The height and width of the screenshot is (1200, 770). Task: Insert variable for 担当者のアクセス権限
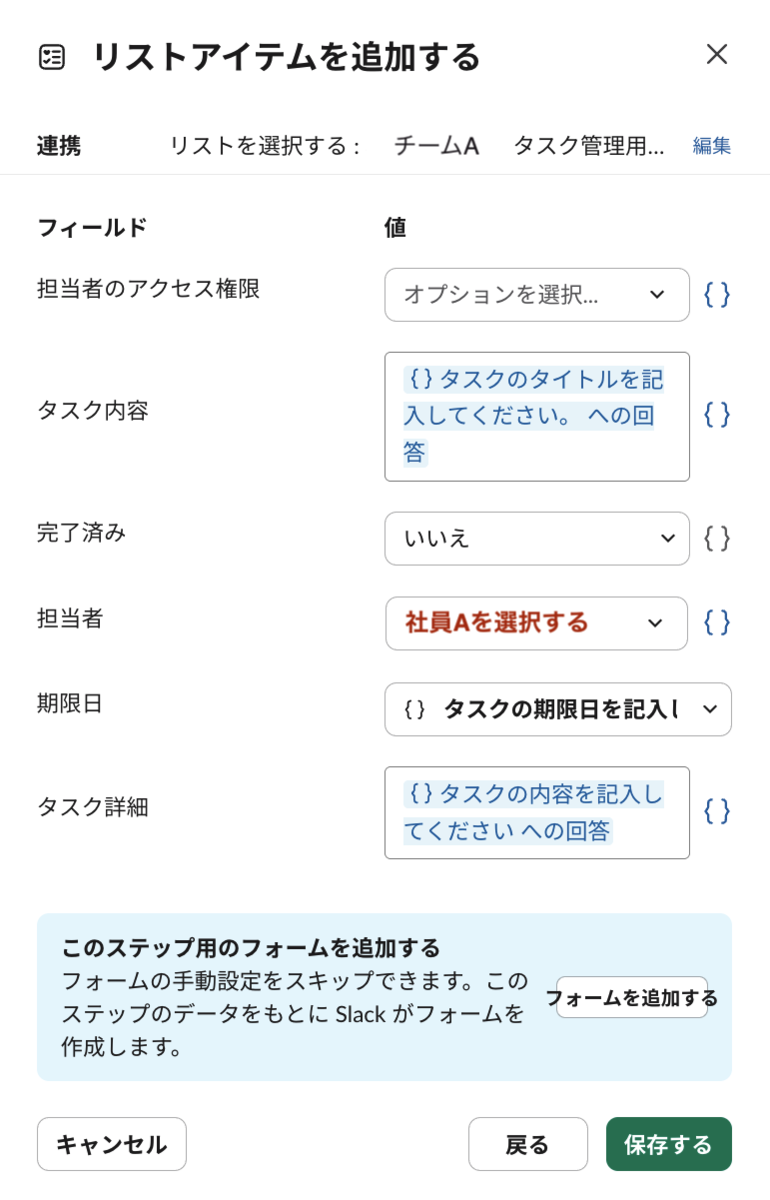(717, 295)
